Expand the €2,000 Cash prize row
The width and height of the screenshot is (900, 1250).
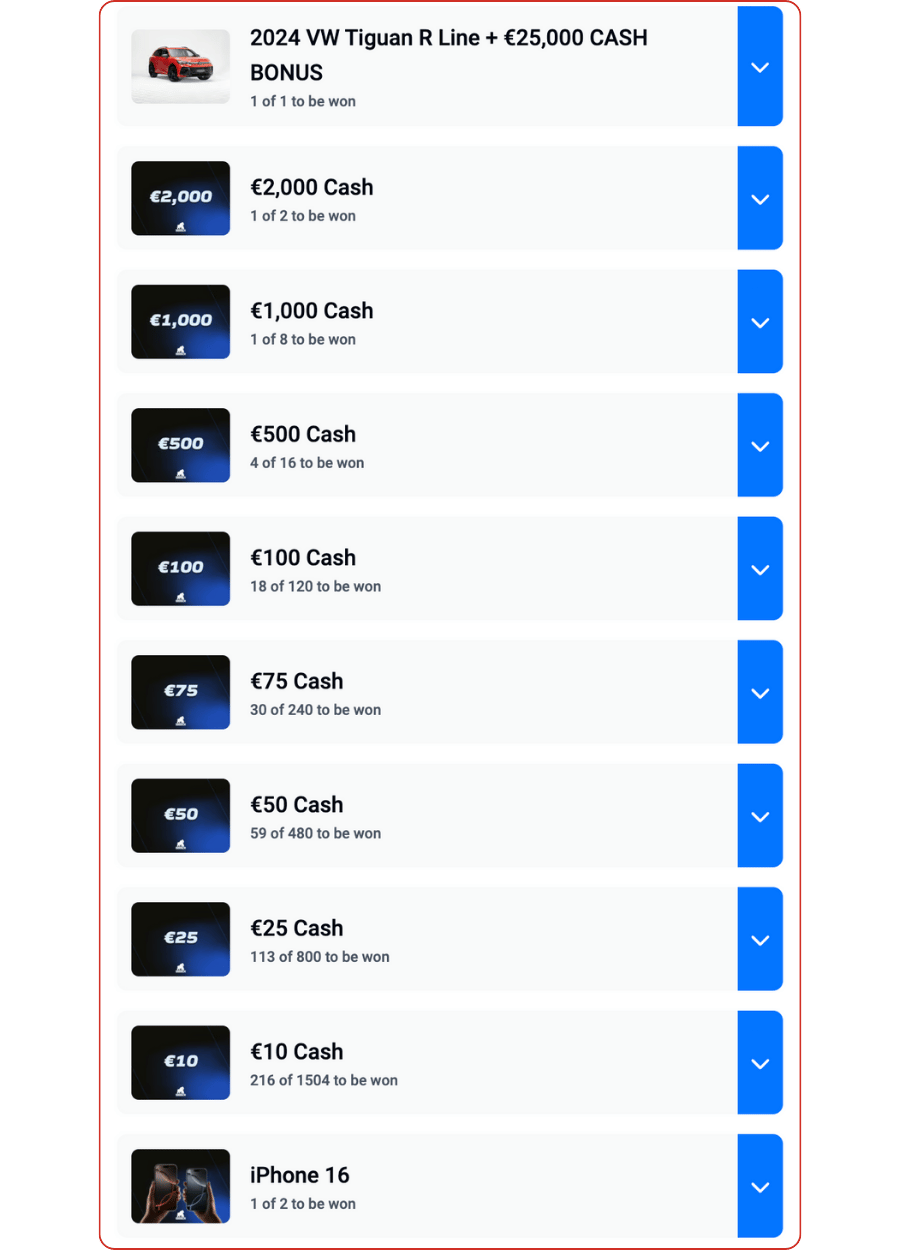[760, 199]
